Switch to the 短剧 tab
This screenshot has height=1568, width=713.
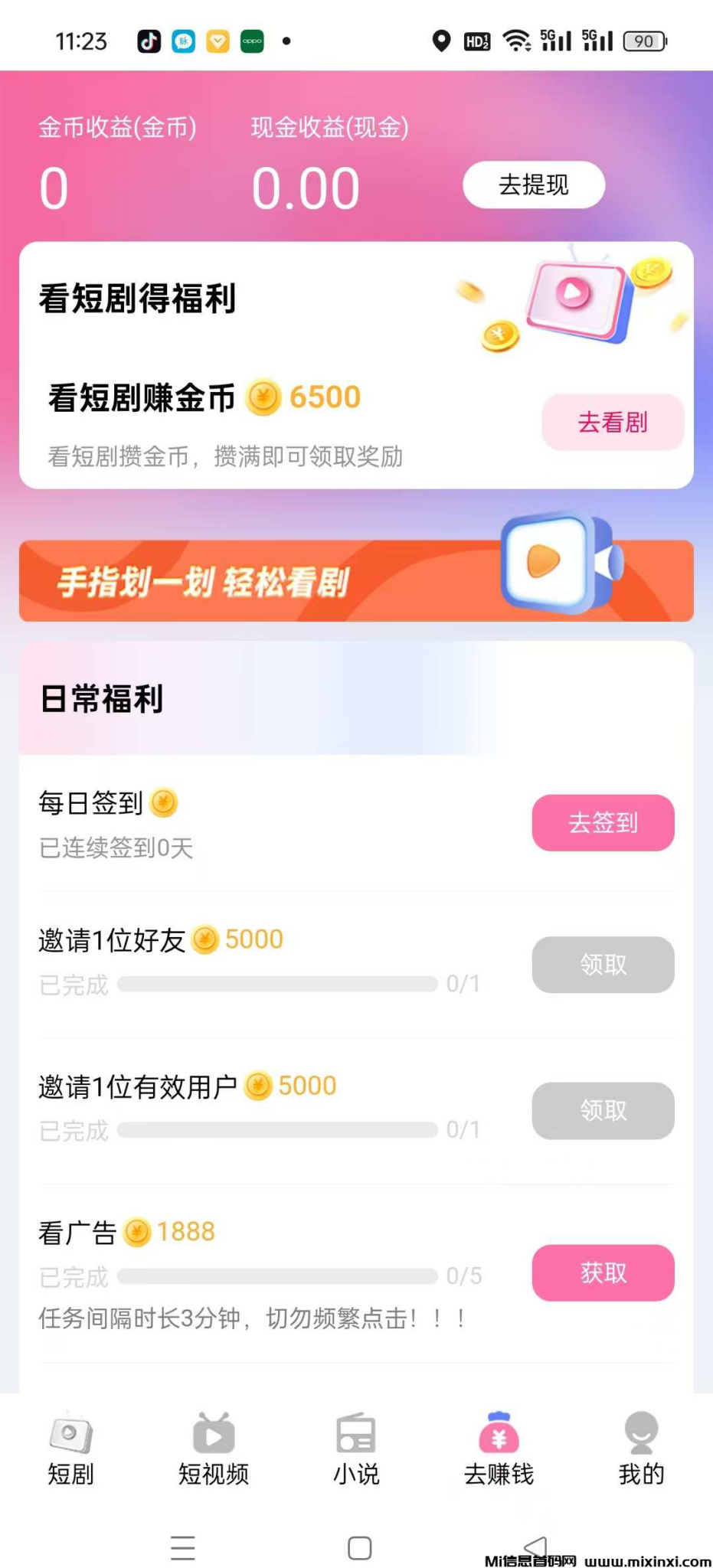click(x=70, y=1449)
